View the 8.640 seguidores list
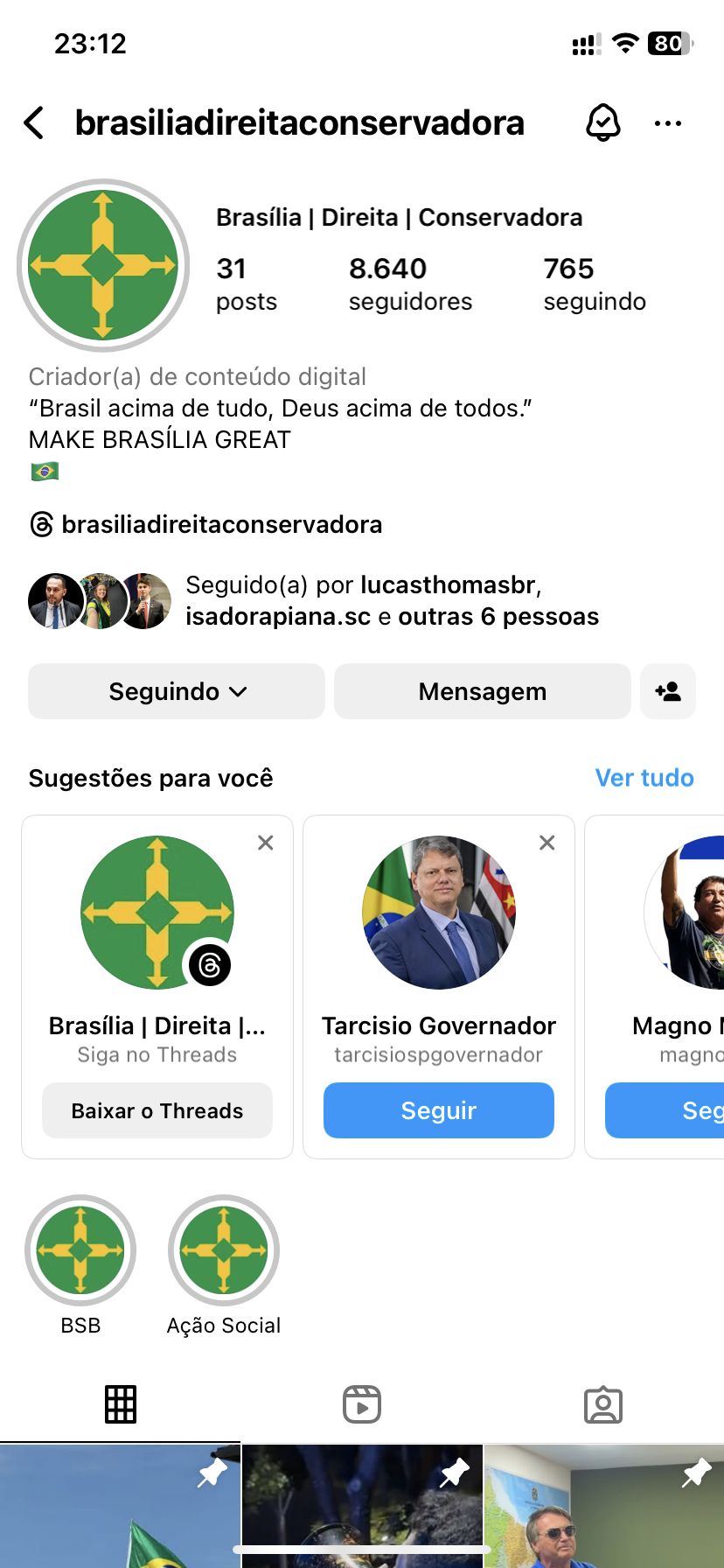 [409, 283]
